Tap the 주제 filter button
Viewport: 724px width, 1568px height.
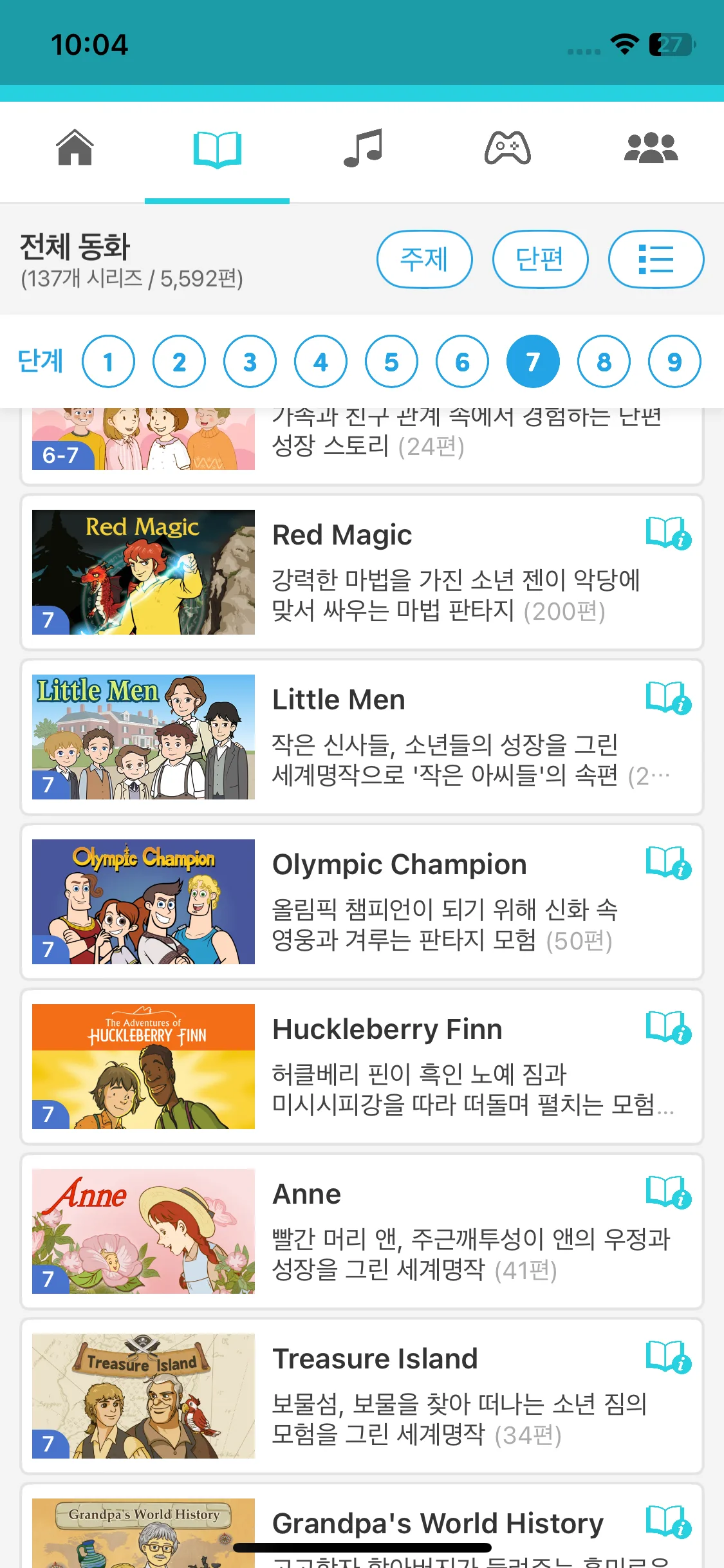point(424,259)
